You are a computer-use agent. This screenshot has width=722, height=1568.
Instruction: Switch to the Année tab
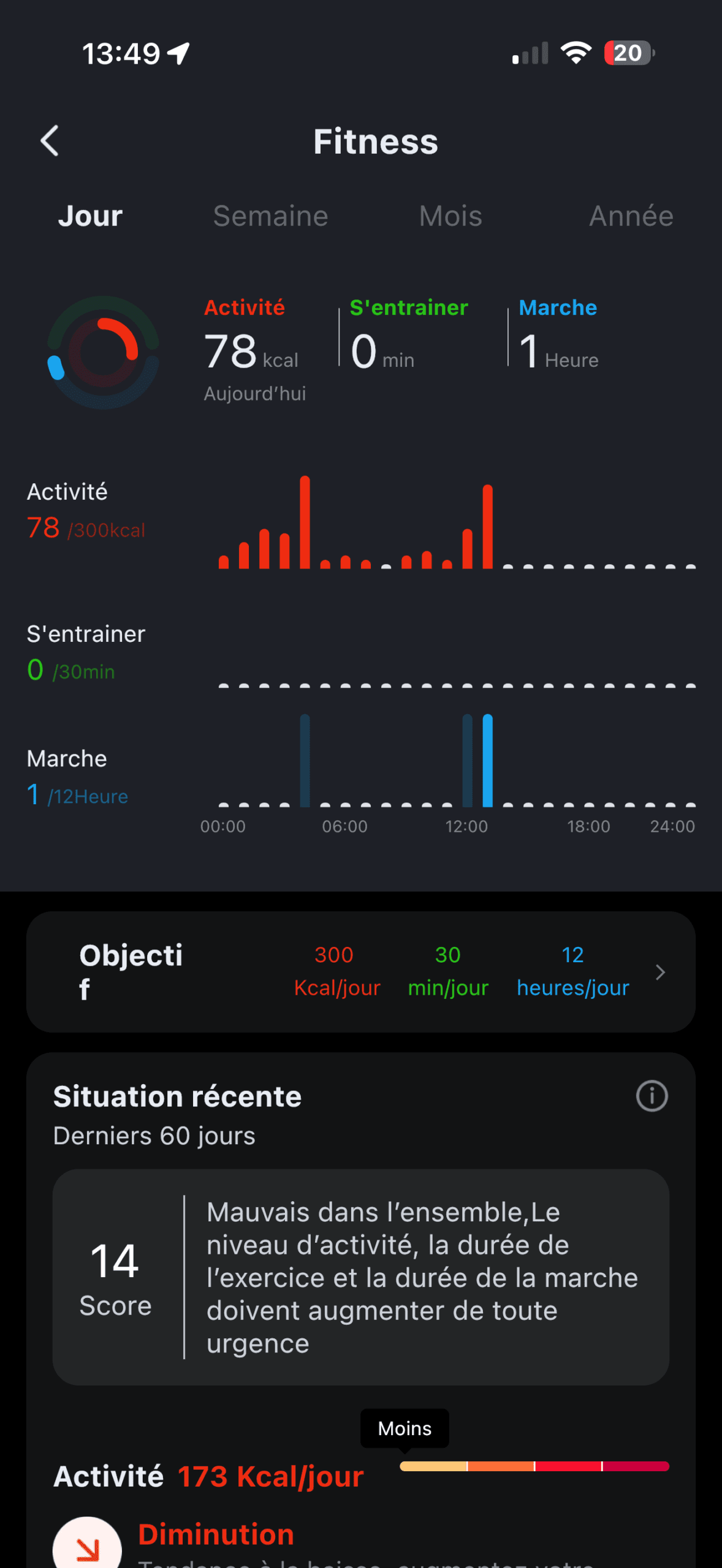point(631,216)
